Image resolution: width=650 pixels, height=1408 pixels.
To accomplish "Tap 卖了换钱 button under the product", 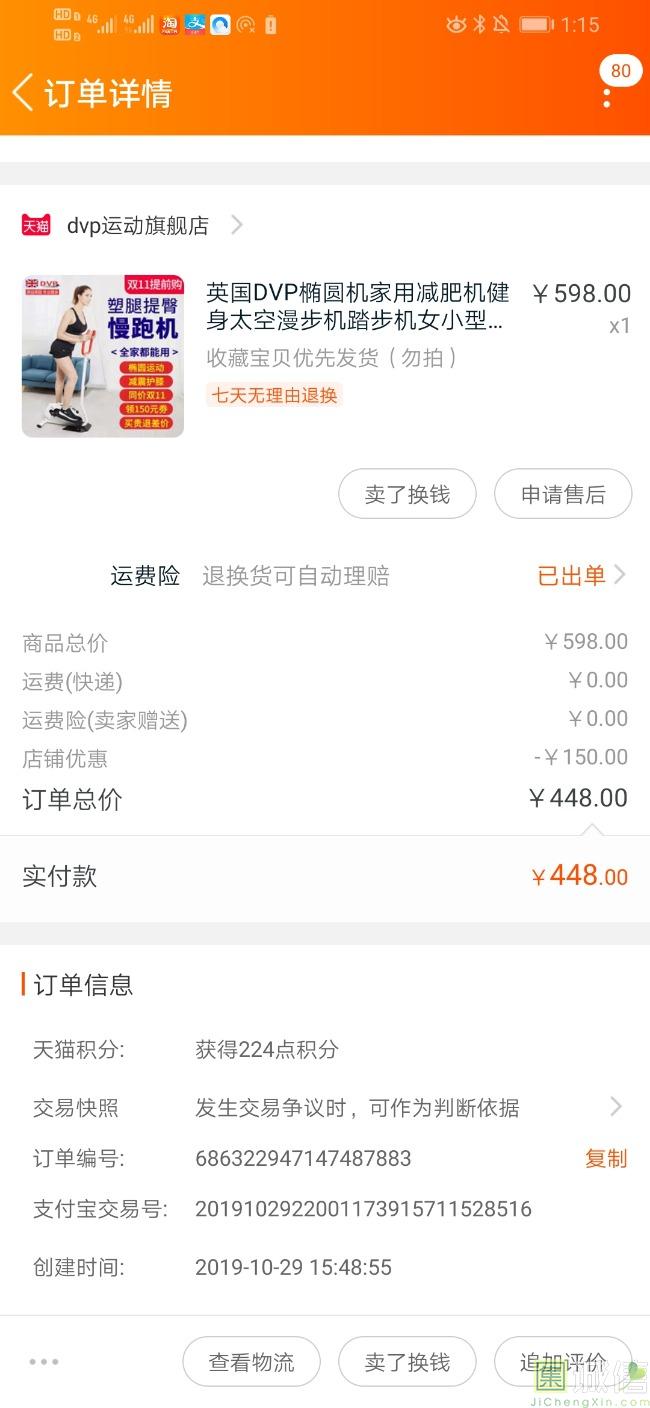I will pyautogui.click(x=407, y=494).
